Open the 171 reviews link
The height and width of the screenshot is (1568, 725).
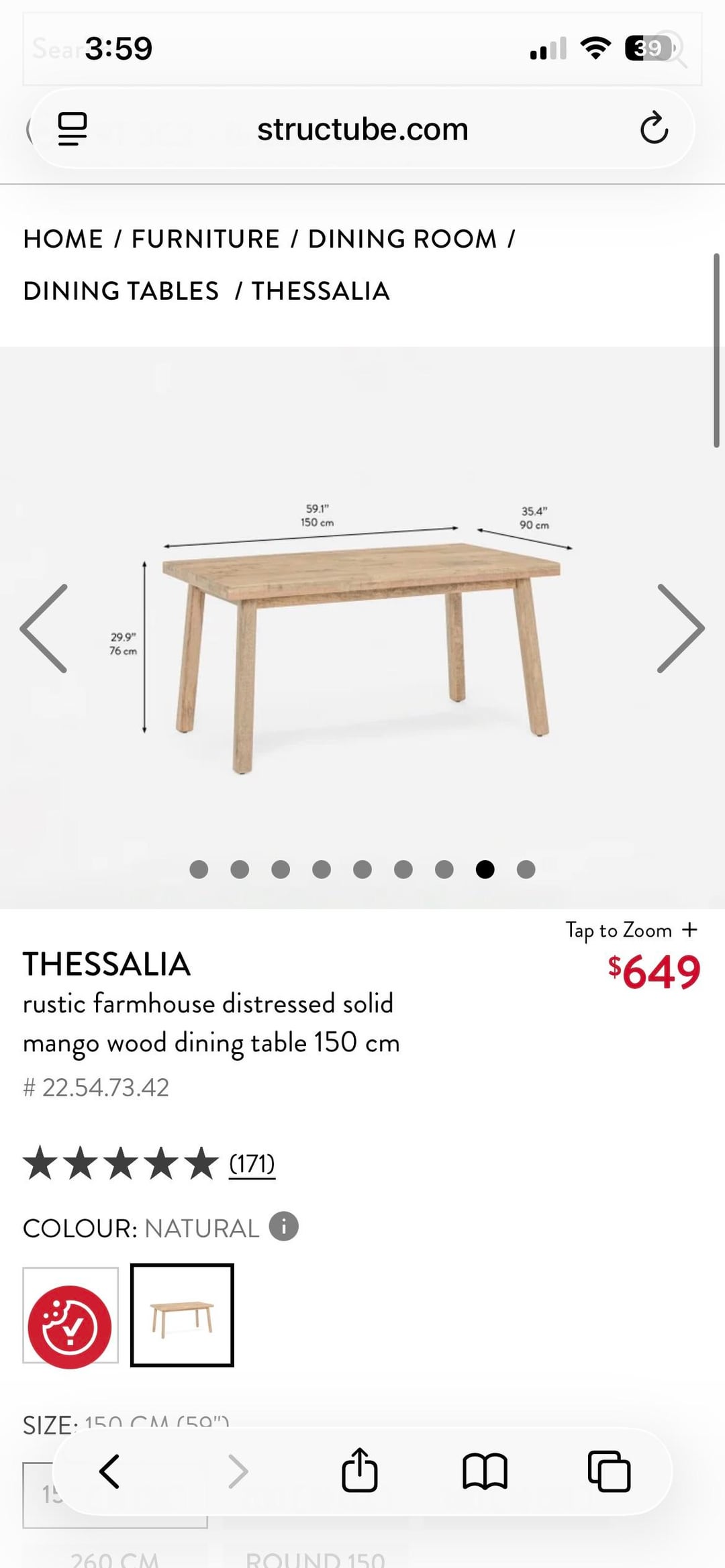(252, 1163)
